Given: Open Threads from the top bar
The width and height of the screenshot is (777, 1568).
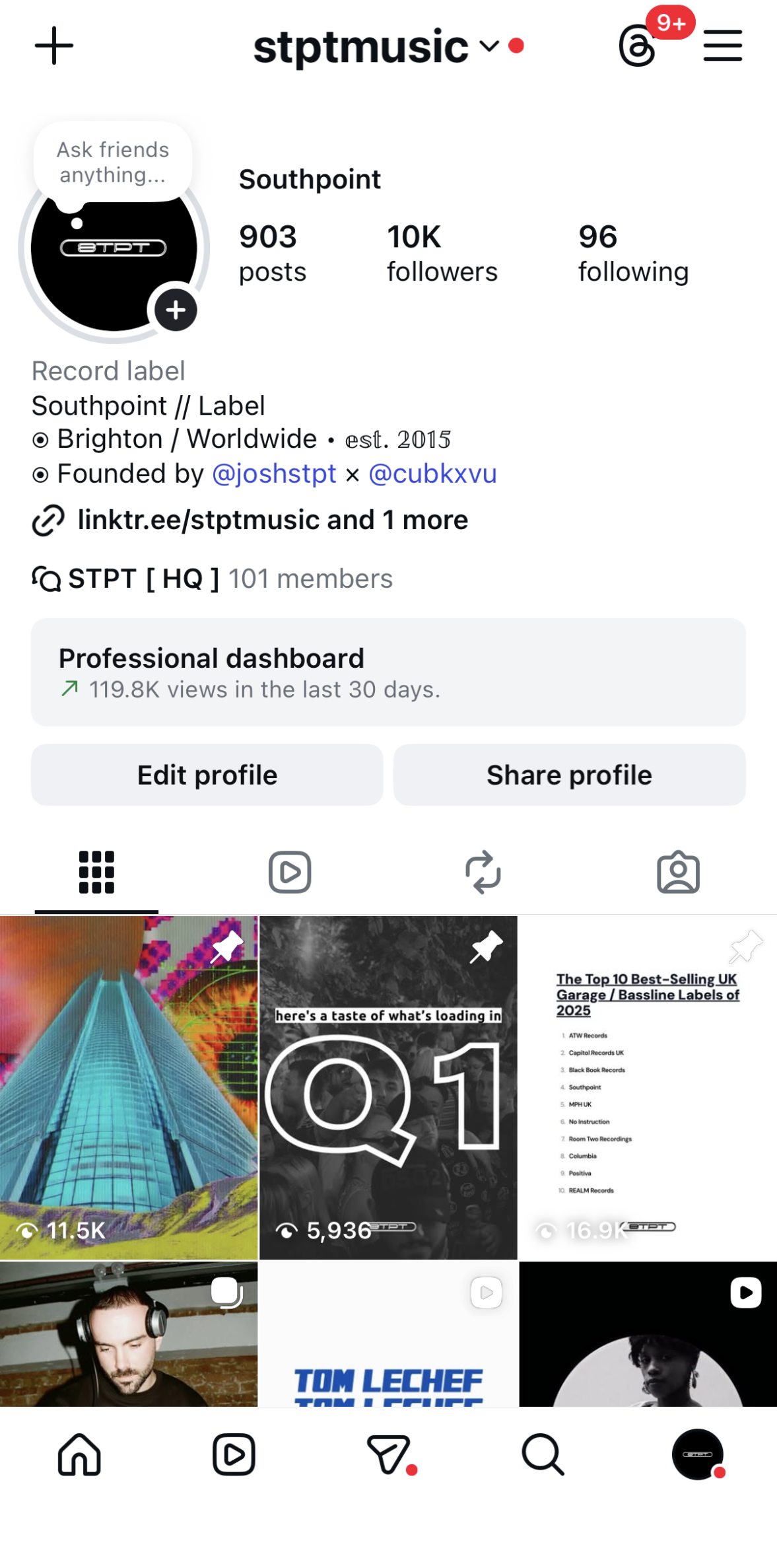Looking at the screenshot, I should point(637,46).
